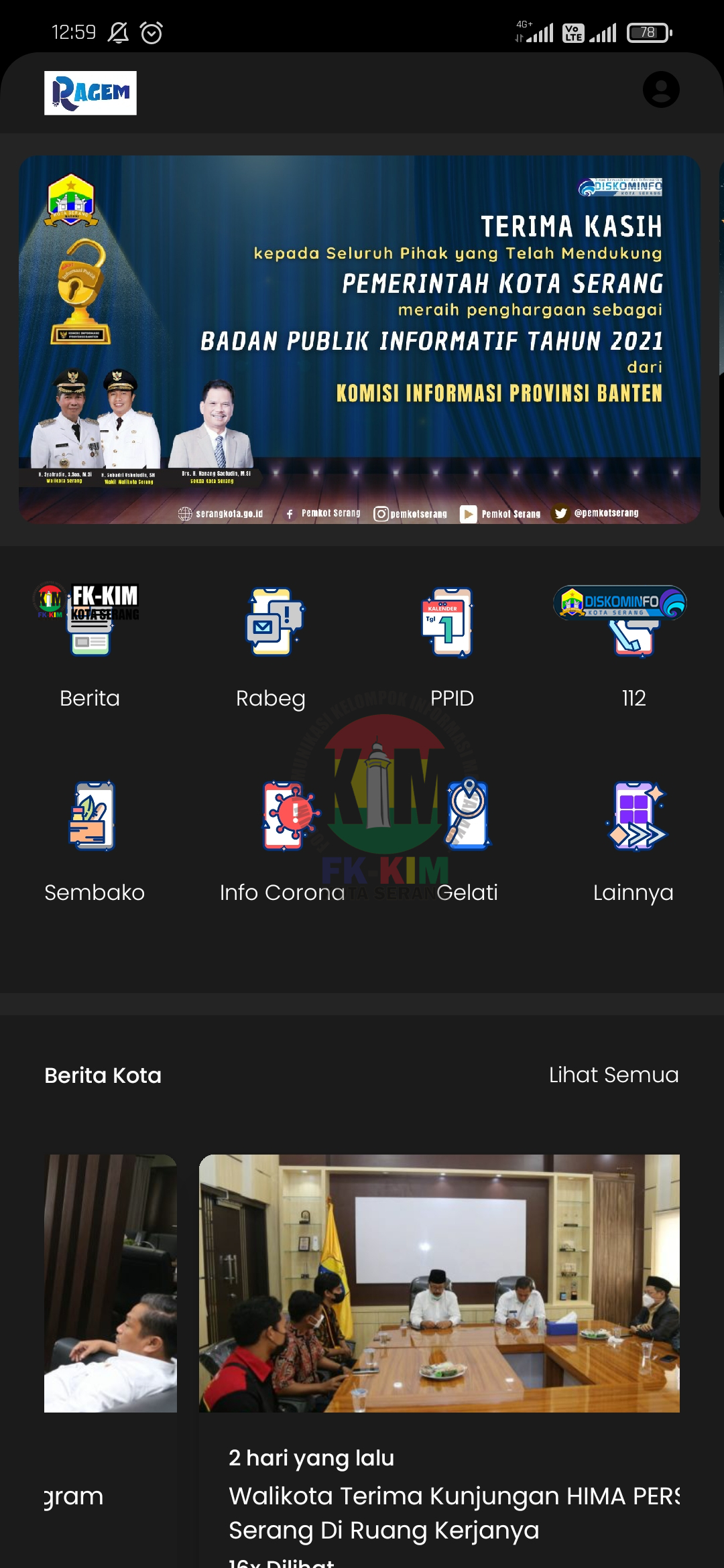Open the PPID menu
This screenshot has height=1568, width=724.
[452, 643]
